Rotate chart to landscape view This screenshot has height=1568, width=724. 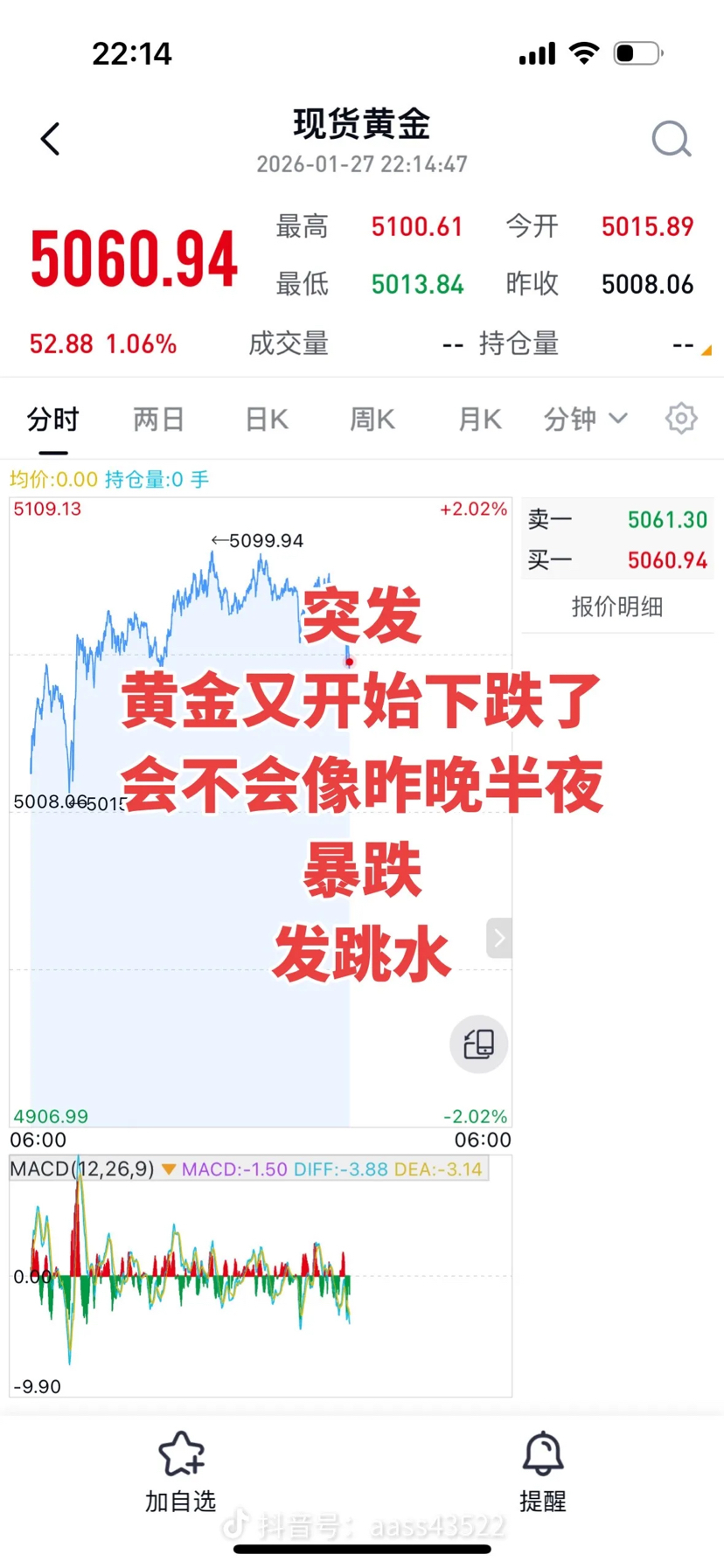[478, 1044]
